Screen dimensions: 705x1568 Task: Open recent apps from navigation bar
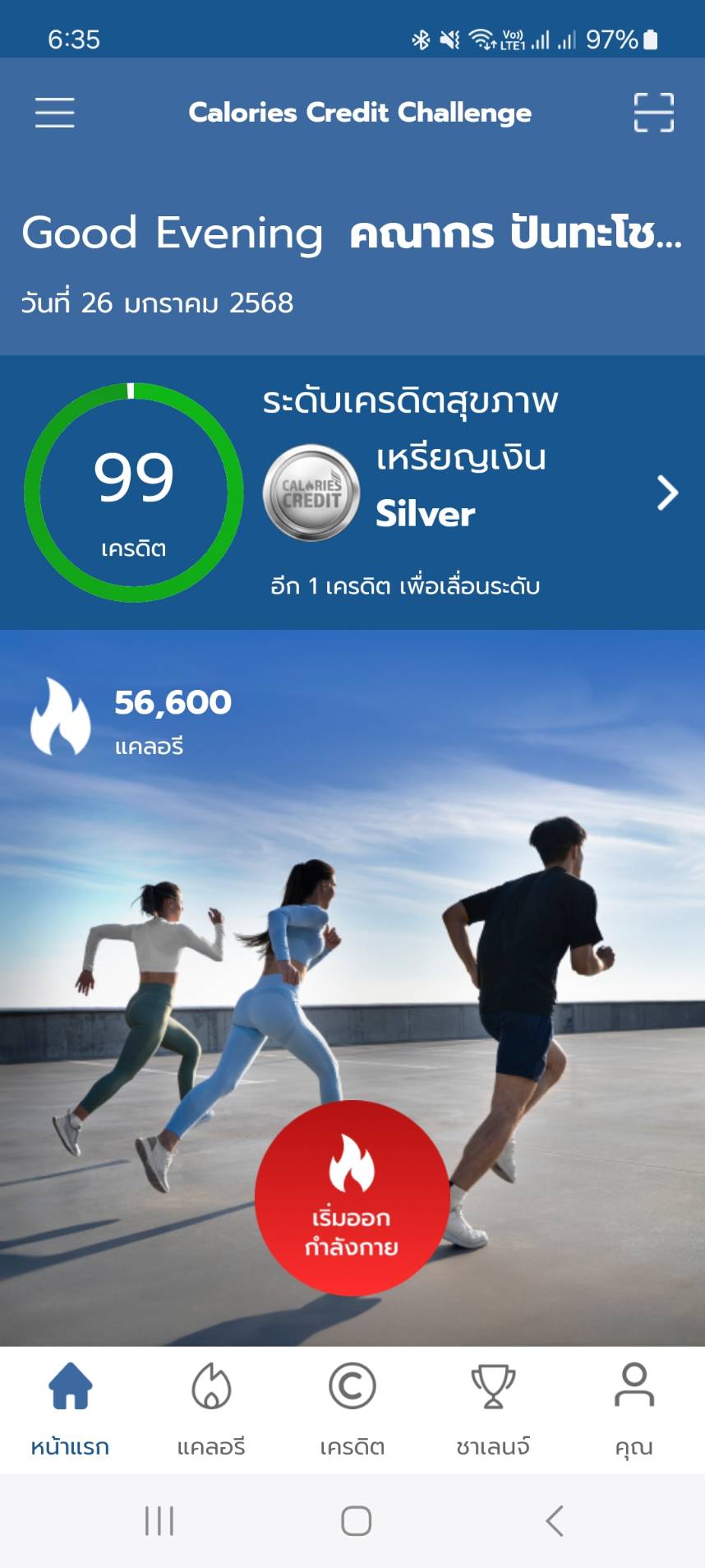(159, 1521)
